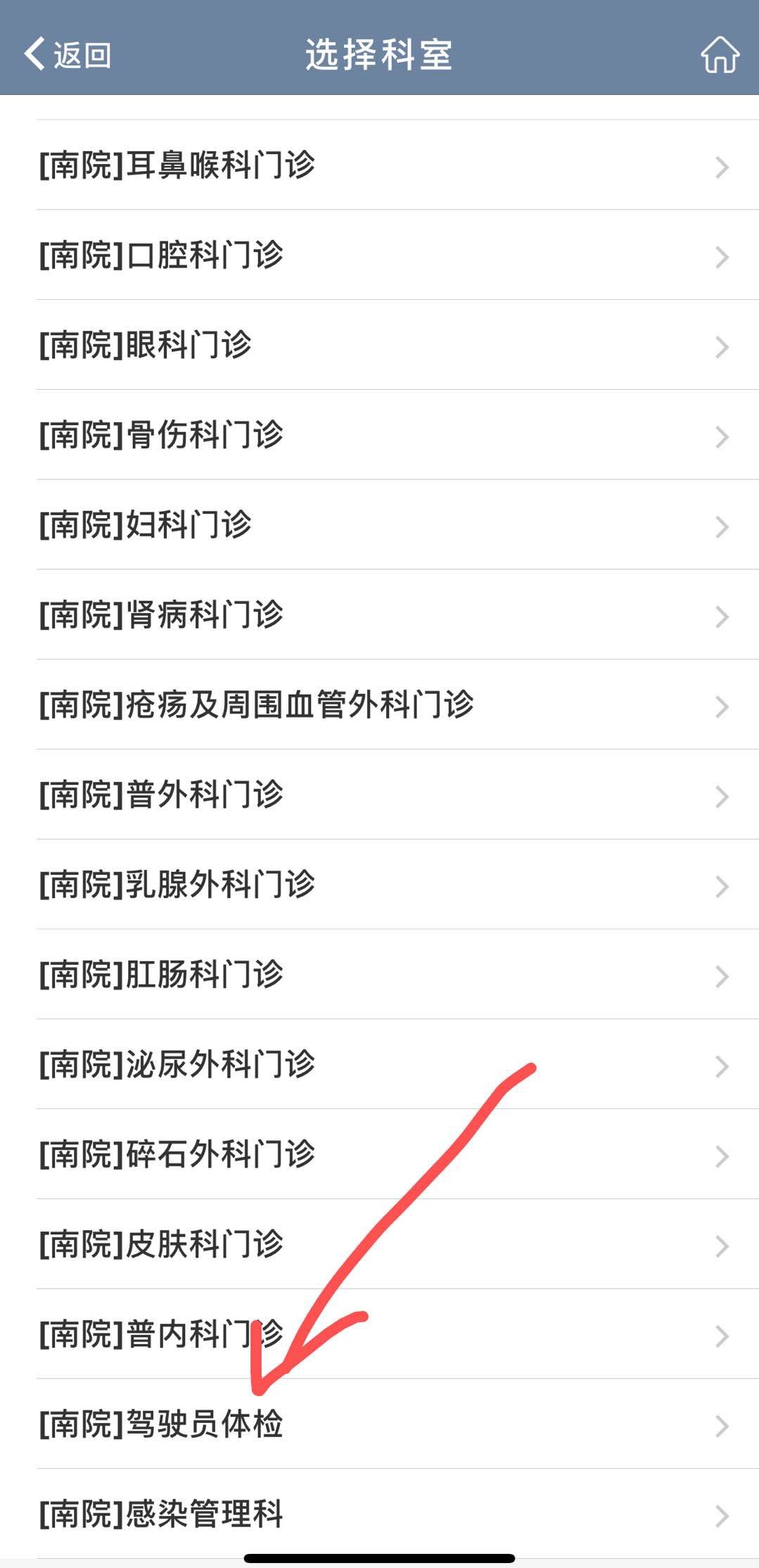Image resolution: width=759 pixels, height=1568 pixels.
Task: Select [南院]驾驶员体检
Action: (380, 1425)
